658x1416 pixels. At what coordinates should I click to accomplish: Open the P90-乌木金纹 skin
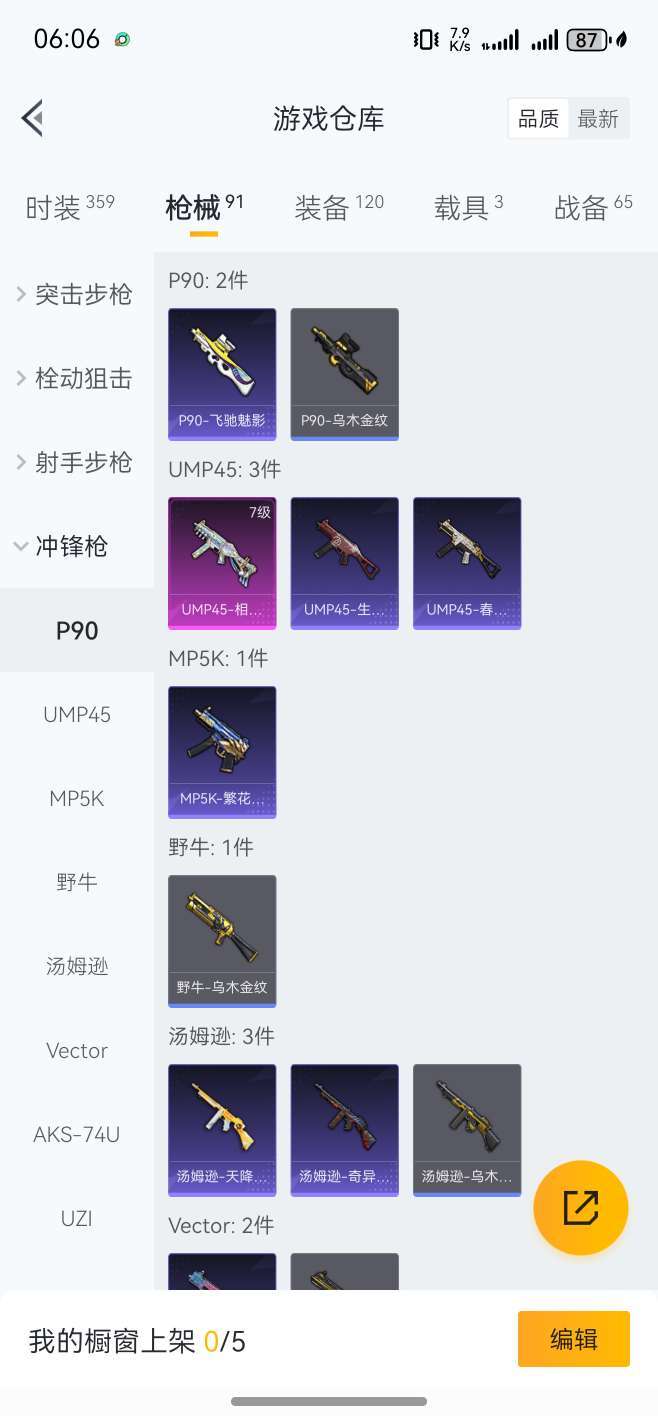point(344,373)
